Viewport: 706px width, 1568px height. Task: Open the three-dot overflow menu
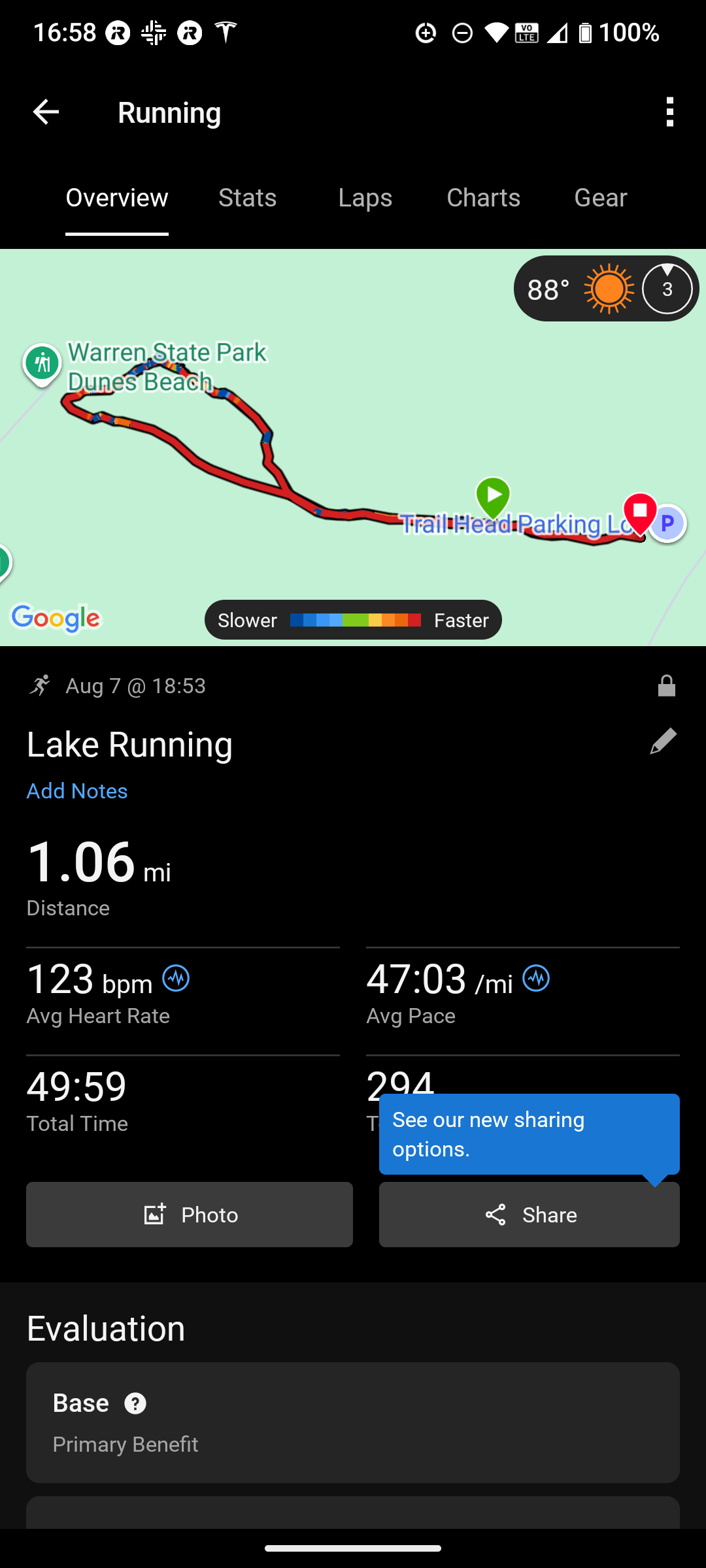[x=669, y=112]
